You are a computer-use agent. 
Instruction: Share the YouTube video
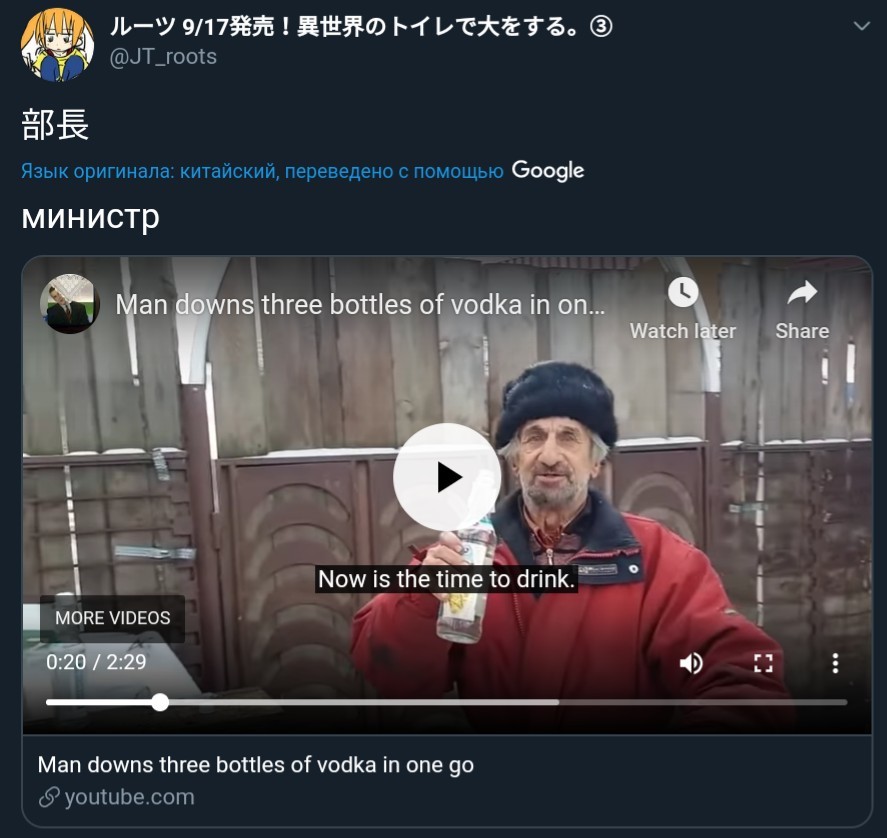click(802, 308)
